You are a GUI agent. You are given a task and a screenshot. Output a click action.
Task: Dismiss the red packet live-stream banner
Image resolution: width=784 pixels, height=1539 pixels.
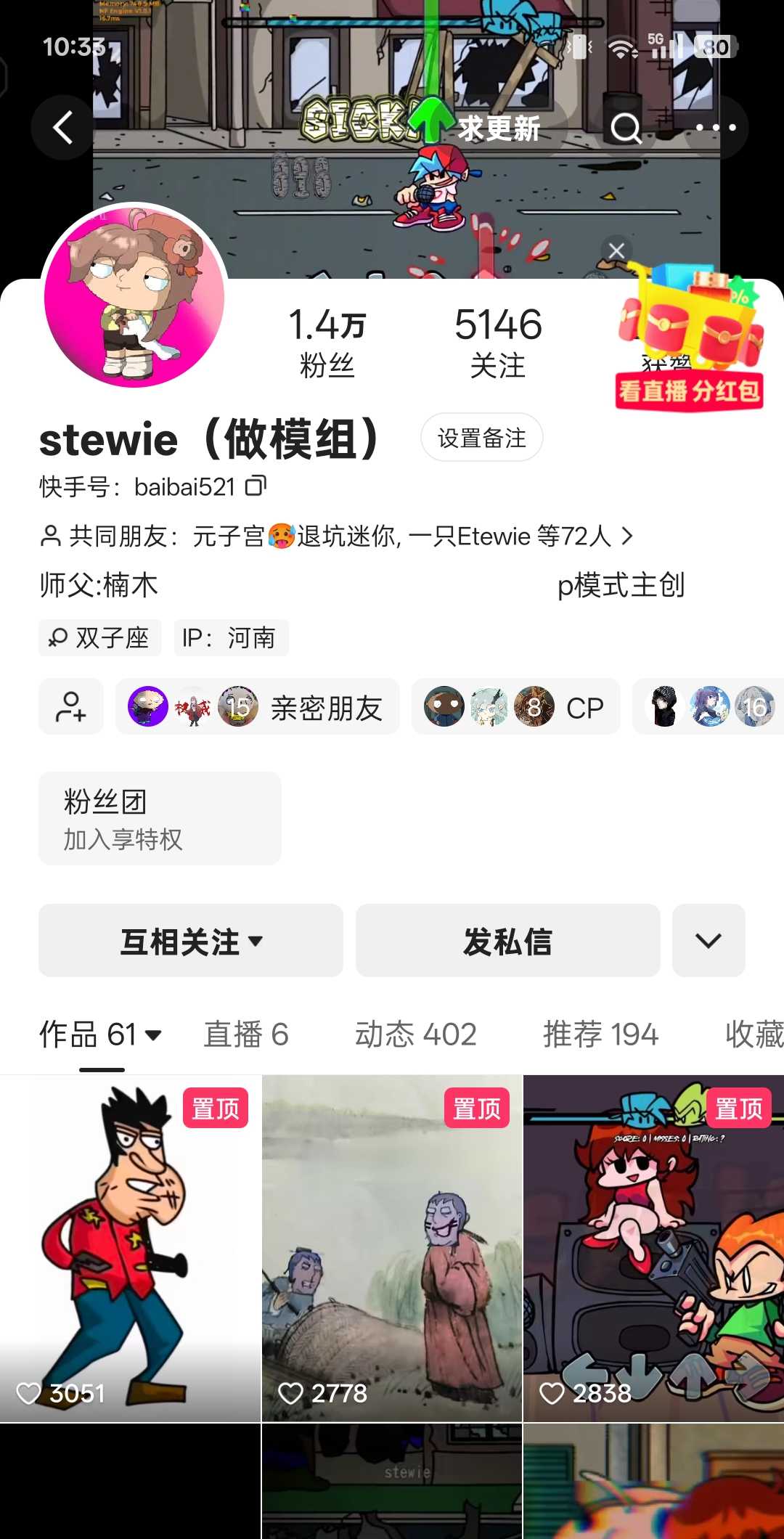click(616, 250)
